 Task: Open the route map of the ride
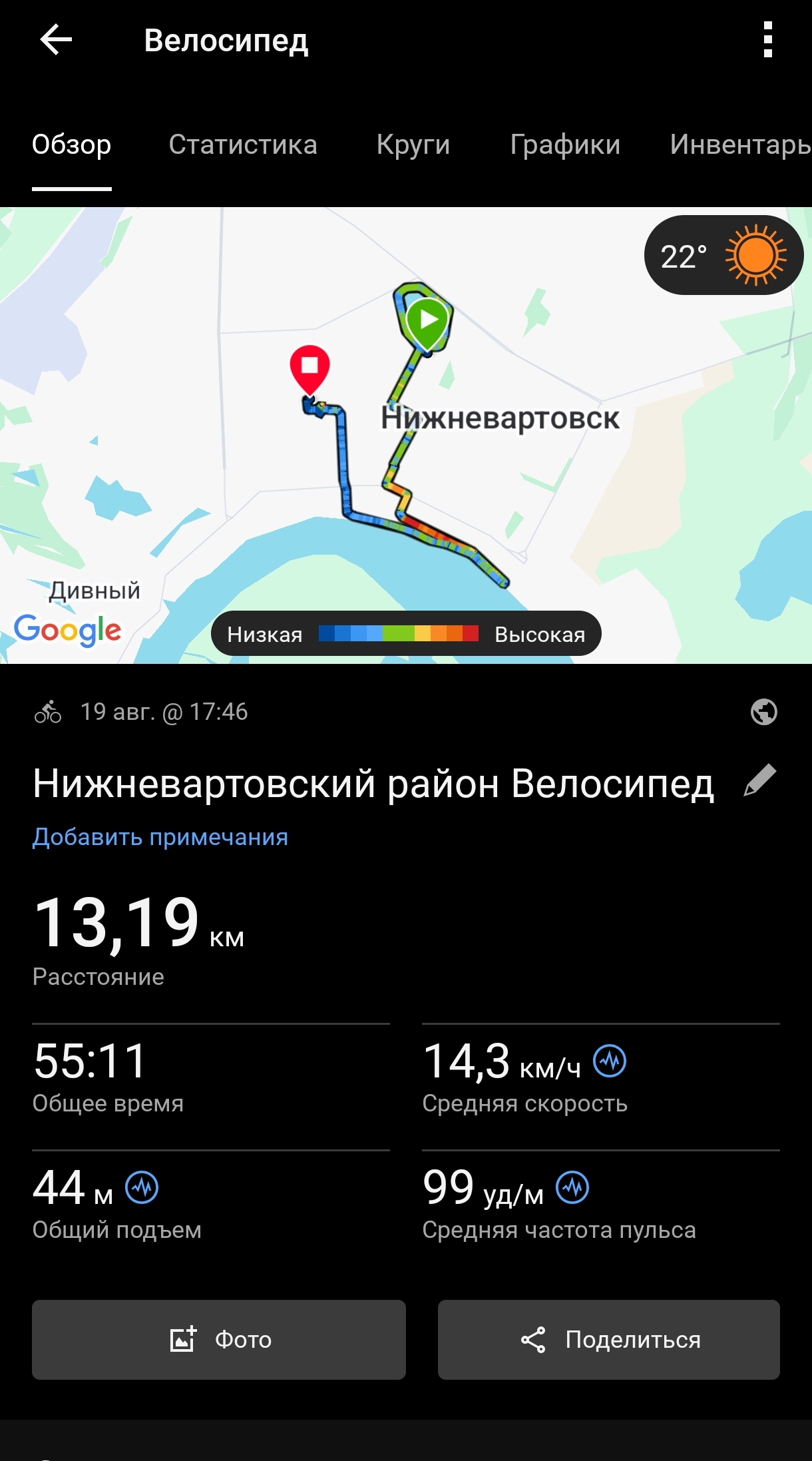click(406, 436)
